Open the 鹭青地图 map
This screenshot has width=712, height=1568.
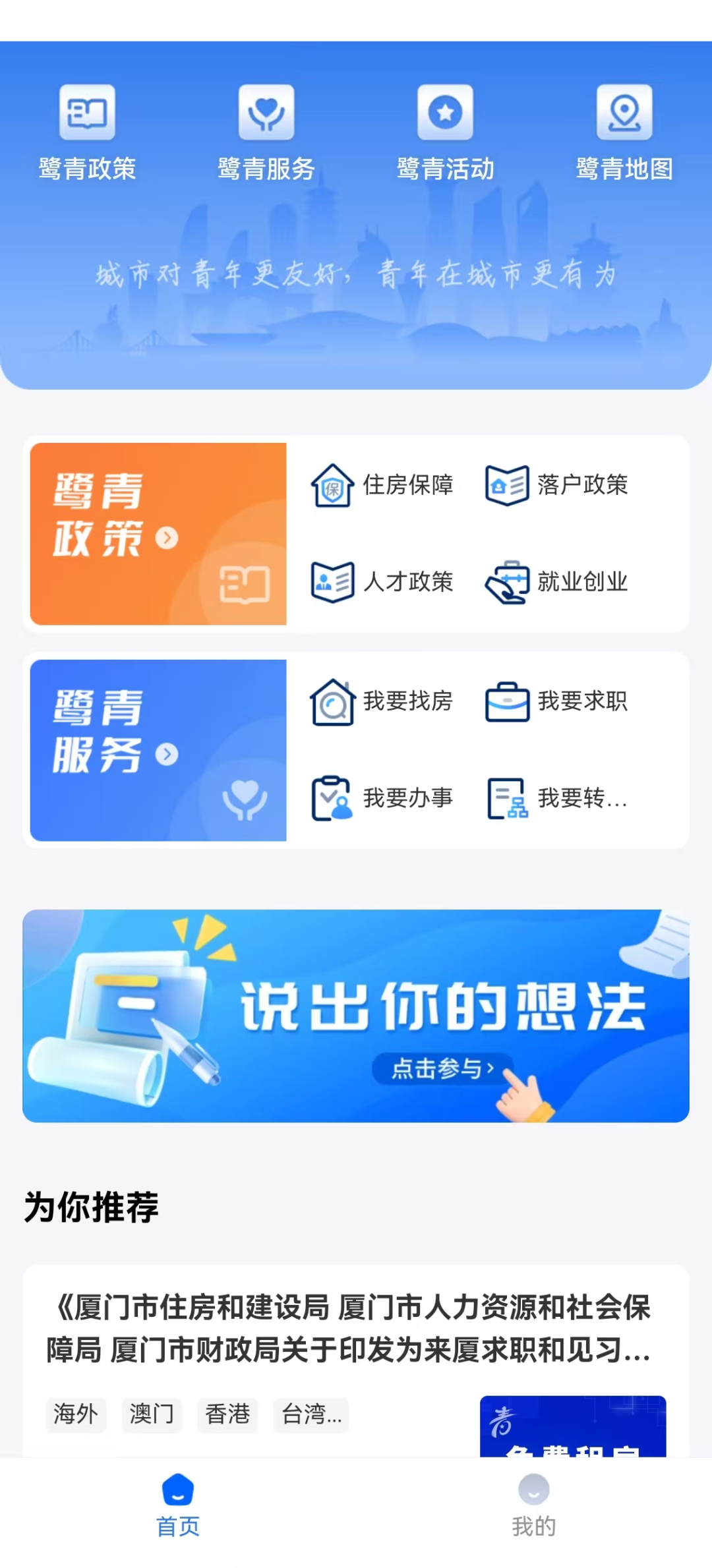(x=624, y=132)
